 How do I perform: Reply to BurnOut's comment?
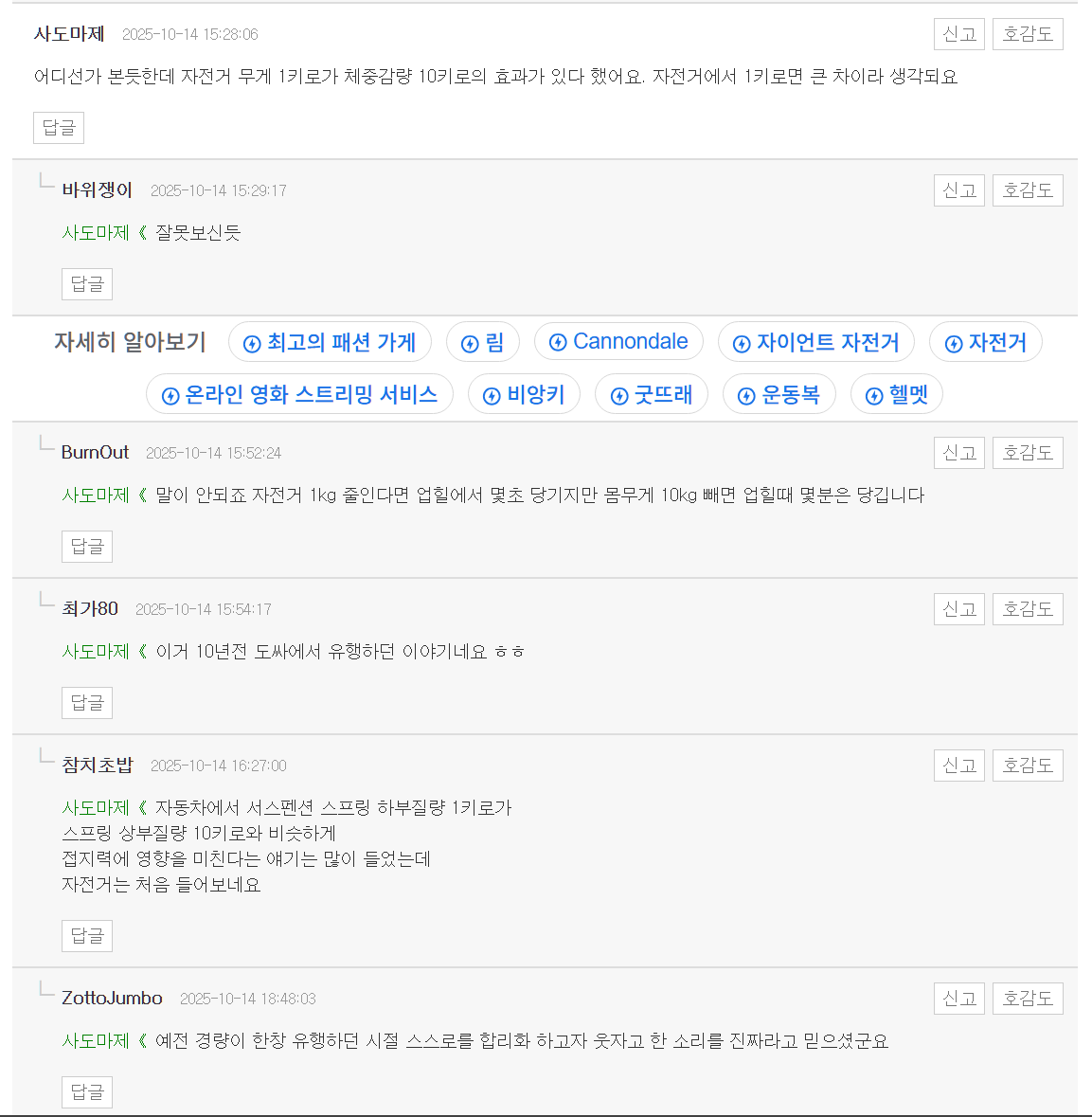point(87,546)
